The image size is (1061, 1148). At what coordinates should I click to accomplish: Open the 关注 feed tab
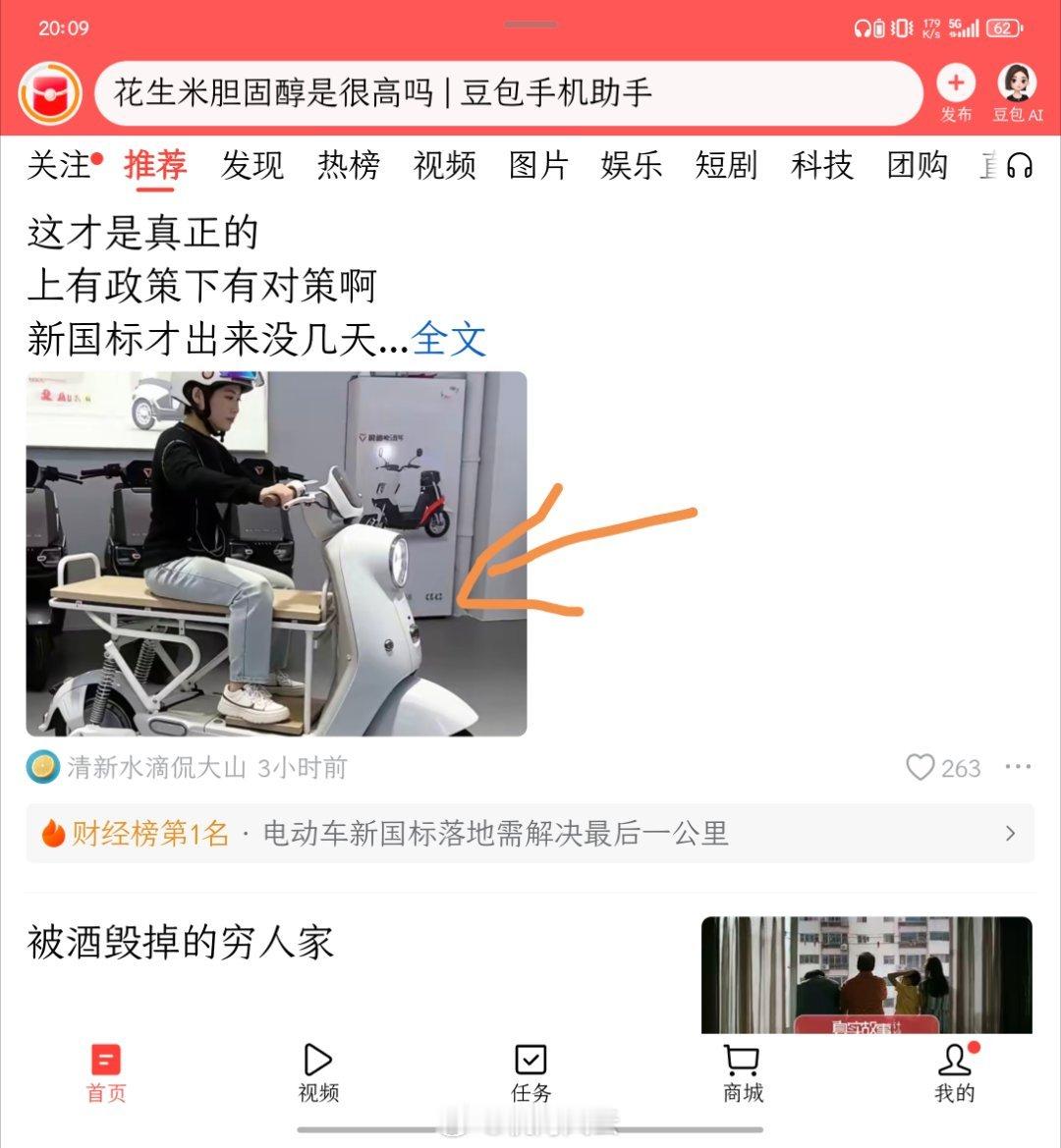coord(61,166)
